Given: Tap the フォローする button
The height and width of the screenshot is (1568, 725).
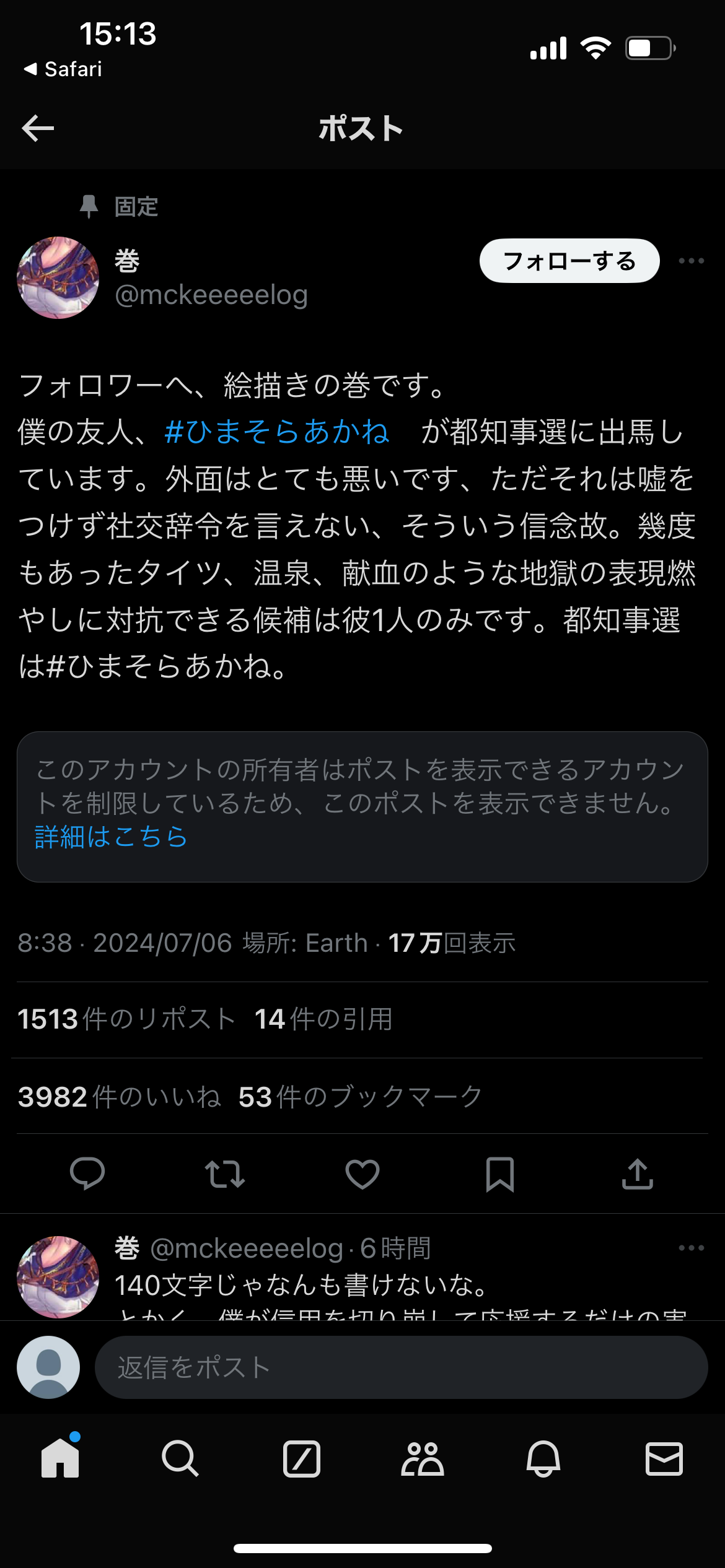Looking at the screenshot, I should tap(569, 261).
